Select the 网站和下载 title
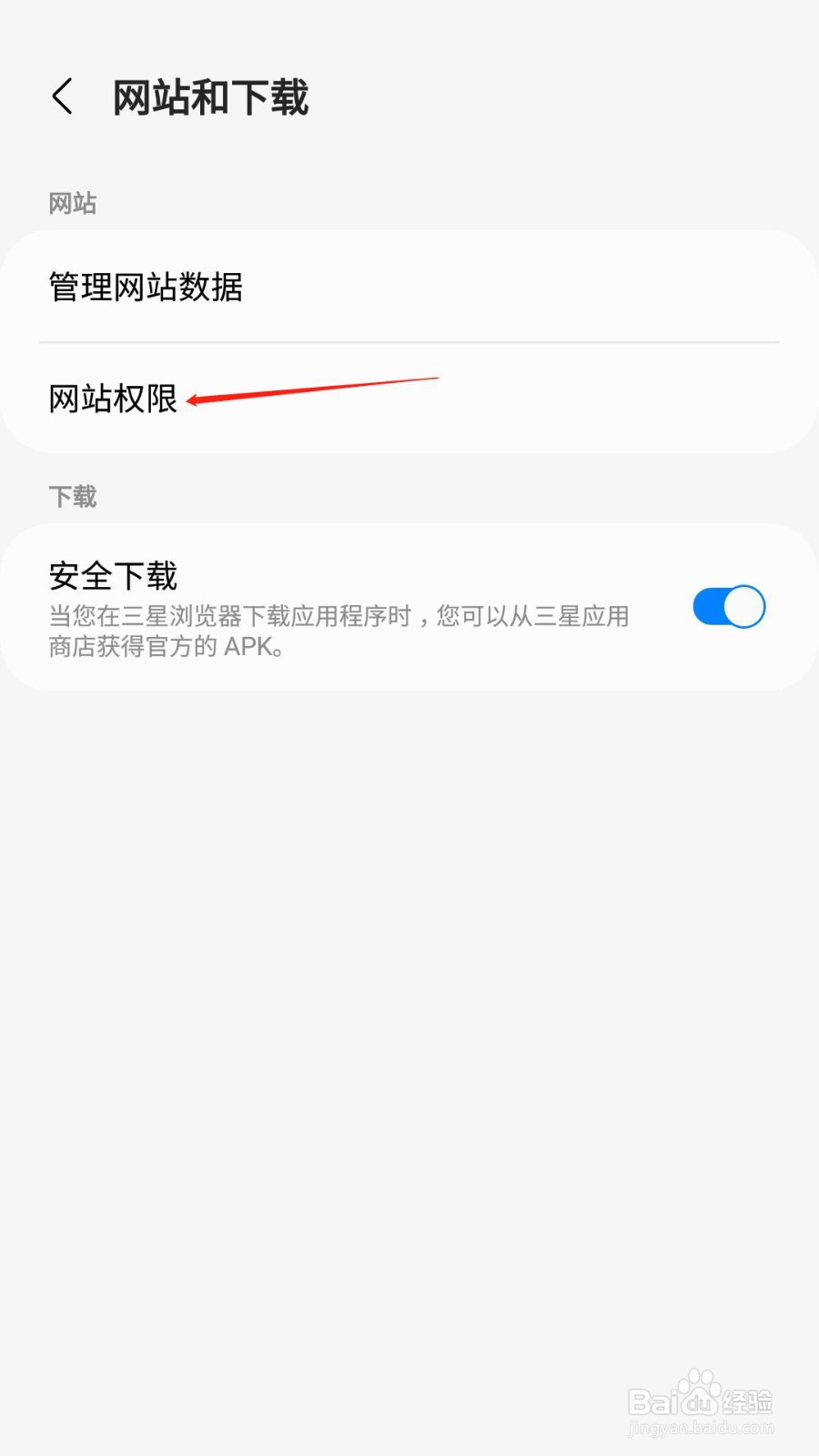Image resolution: width=819 pixels, height=1456 pixels. click(210, 97)
